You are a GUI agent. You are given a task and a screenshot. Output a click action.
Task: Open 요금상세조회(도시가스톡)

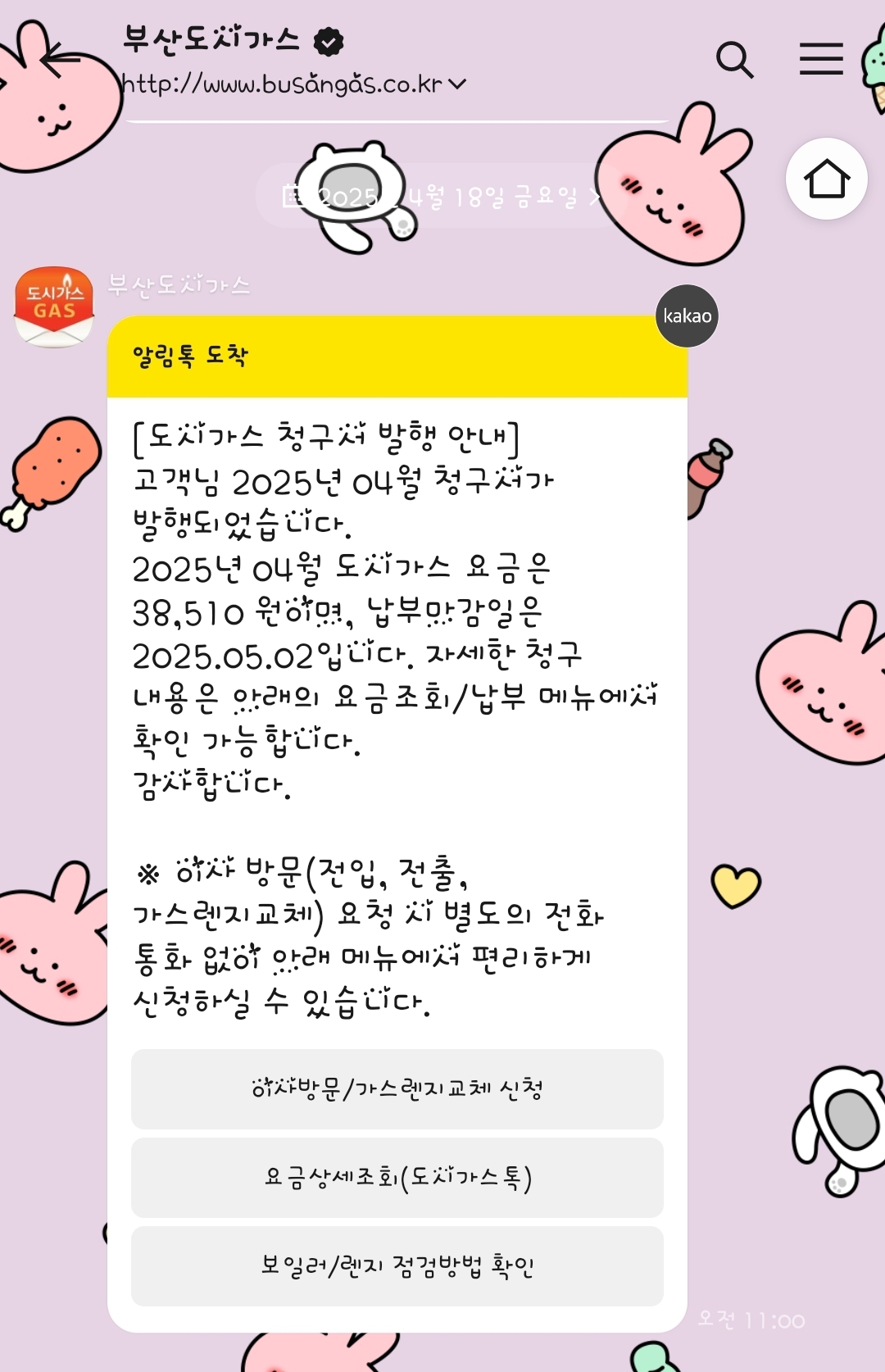(x=397, y=1177)
